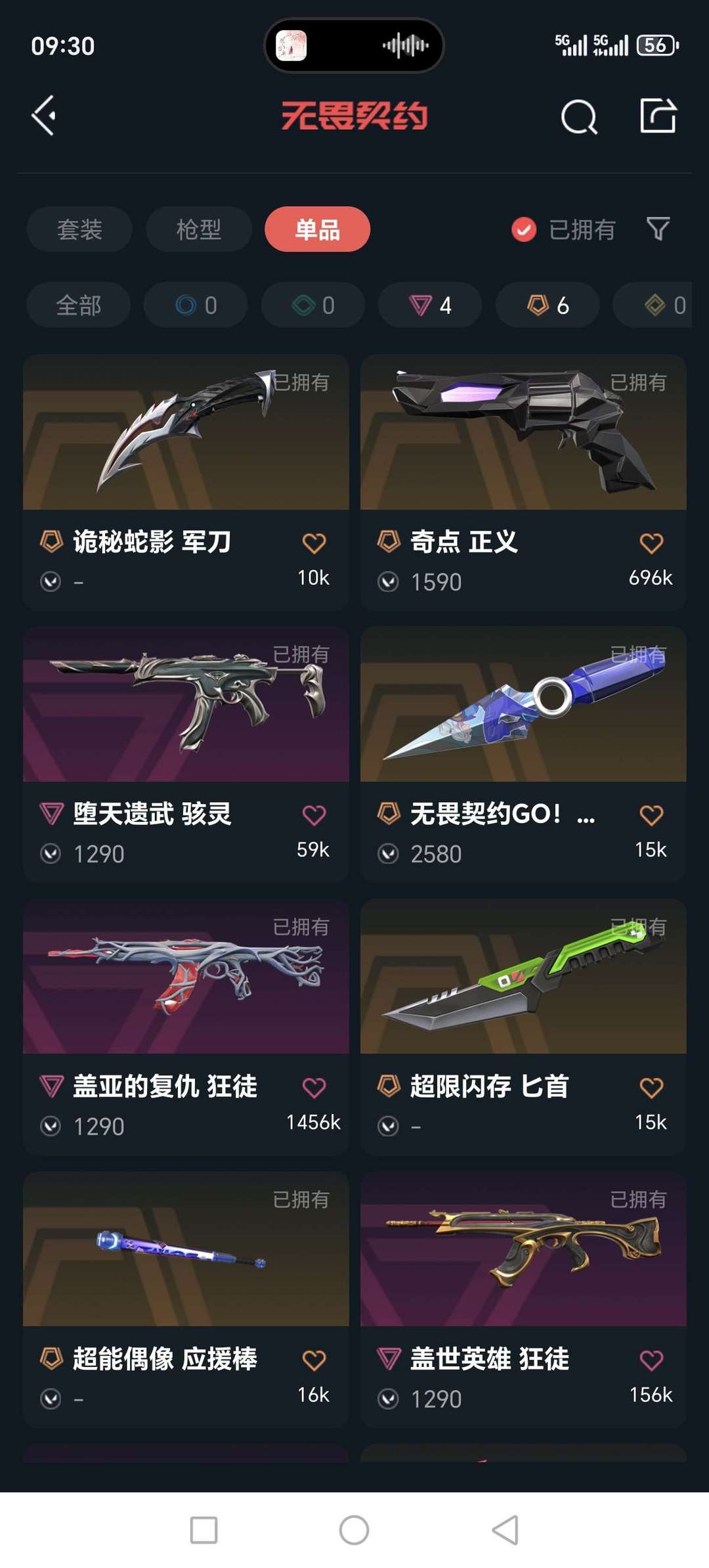This screenshot has width=709, height=1568.
Task: Switch to the 套装 tab
Action: [x=79, y=229]
